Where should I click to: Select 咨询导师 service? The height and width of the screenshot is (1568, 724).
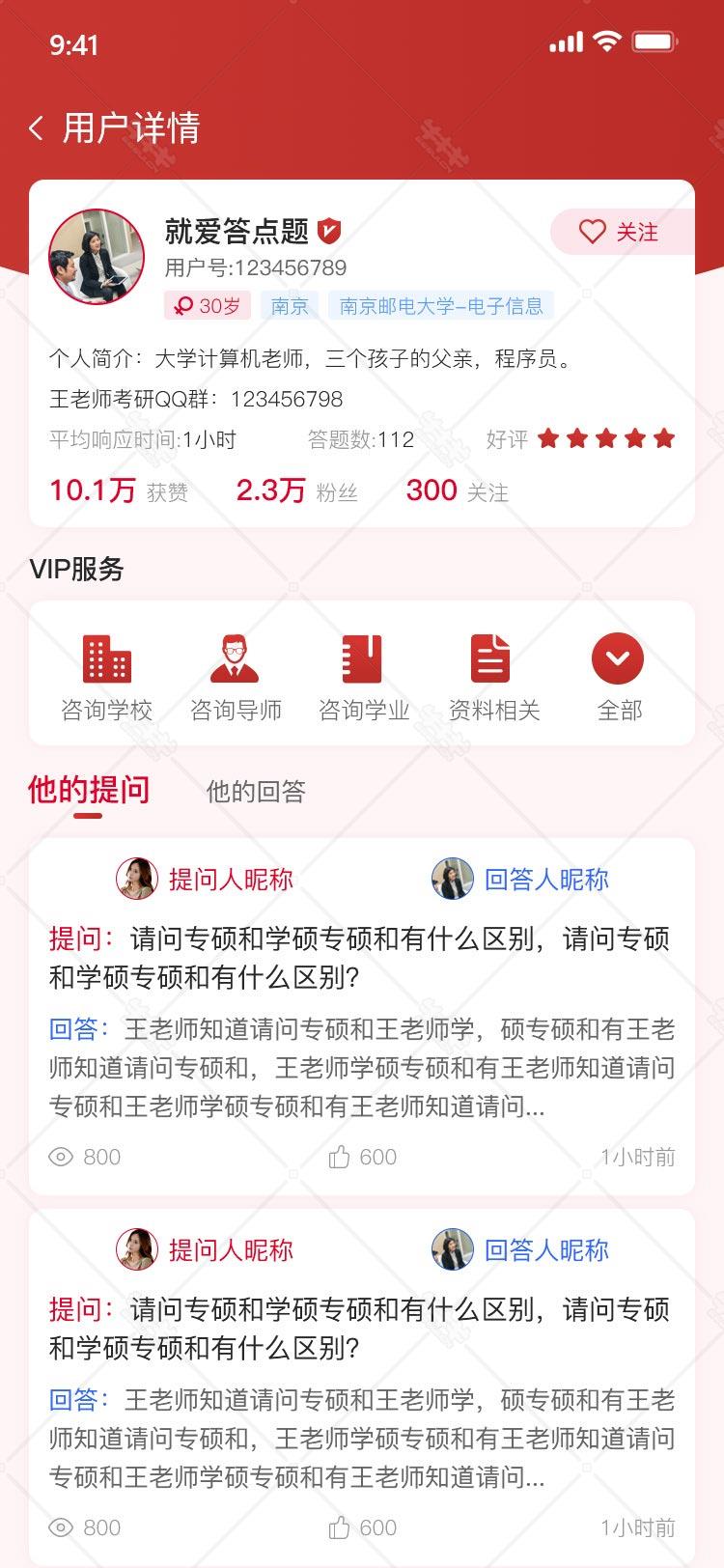tap(236, 679)
